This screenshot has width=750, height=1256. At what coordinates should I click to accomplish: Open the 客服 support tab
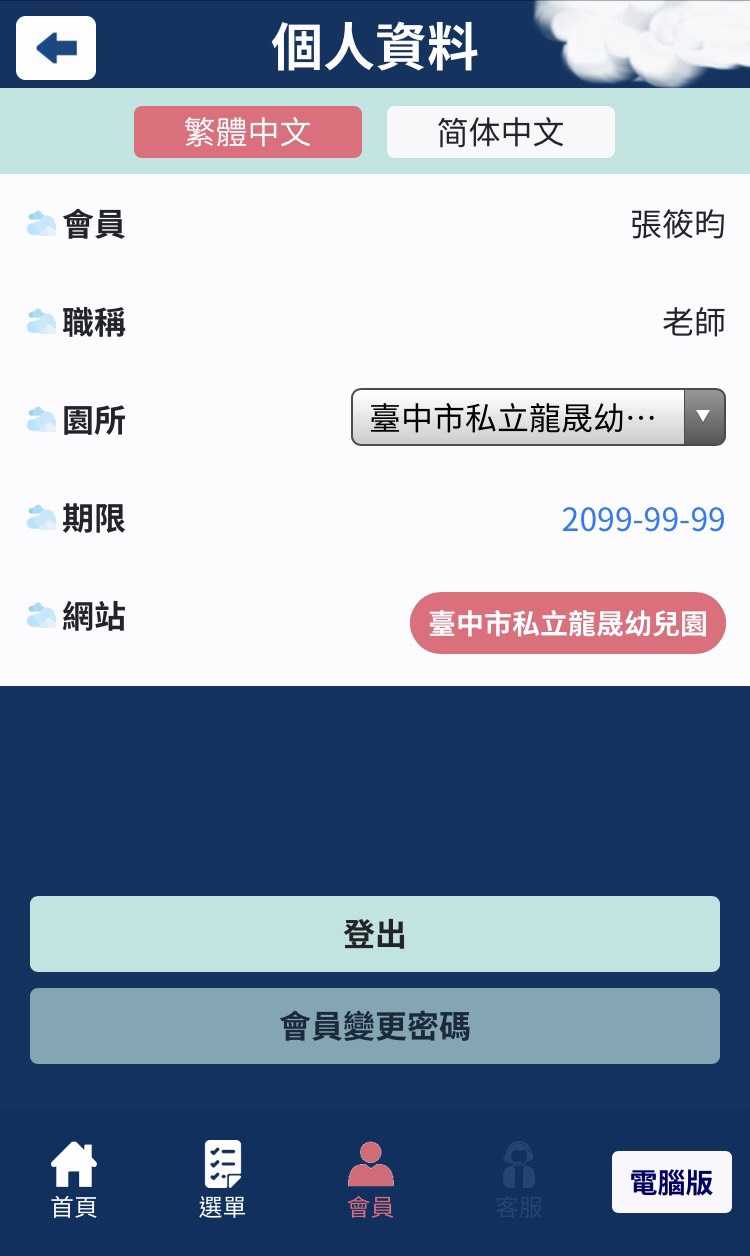[518, 1181]
